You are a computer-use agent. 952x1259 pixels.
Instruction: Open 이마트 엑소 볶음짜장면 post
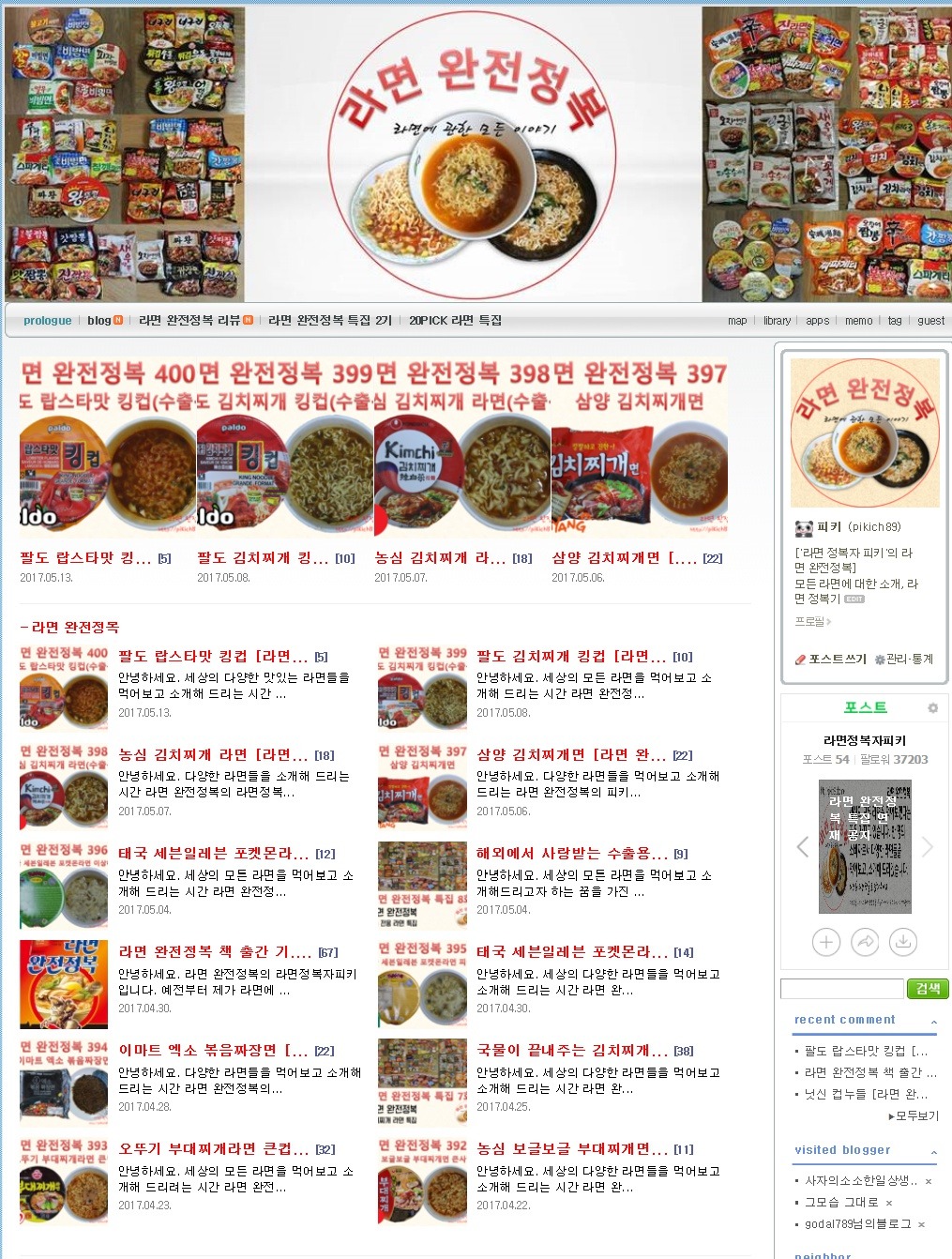213,1051
